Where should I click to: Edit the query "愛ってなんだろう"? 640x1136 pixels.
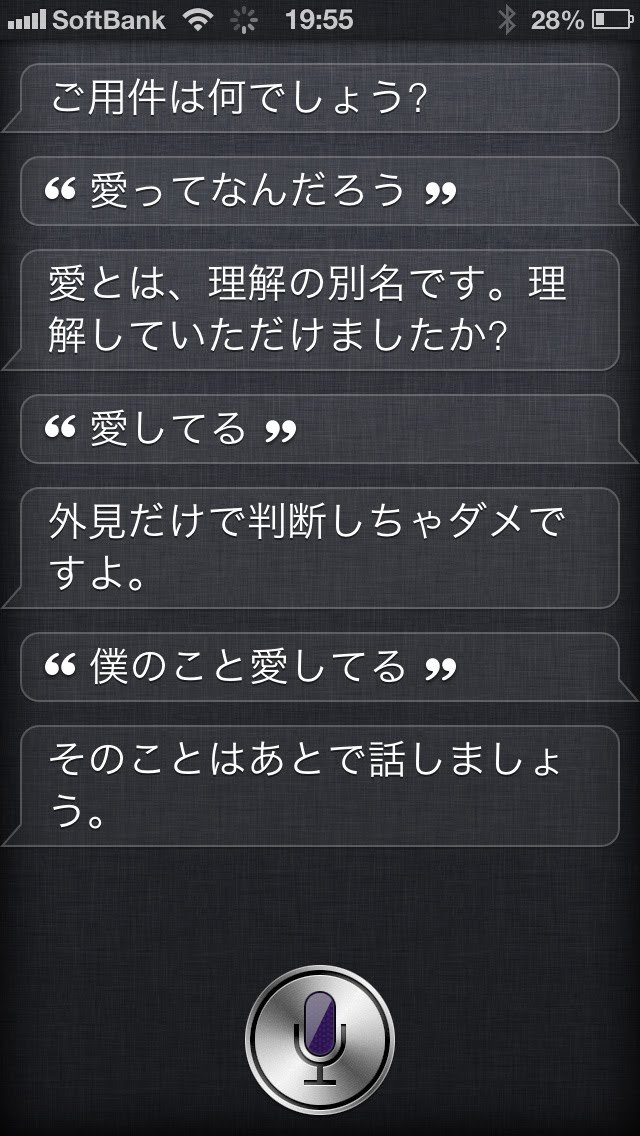[x=250, y=191]
